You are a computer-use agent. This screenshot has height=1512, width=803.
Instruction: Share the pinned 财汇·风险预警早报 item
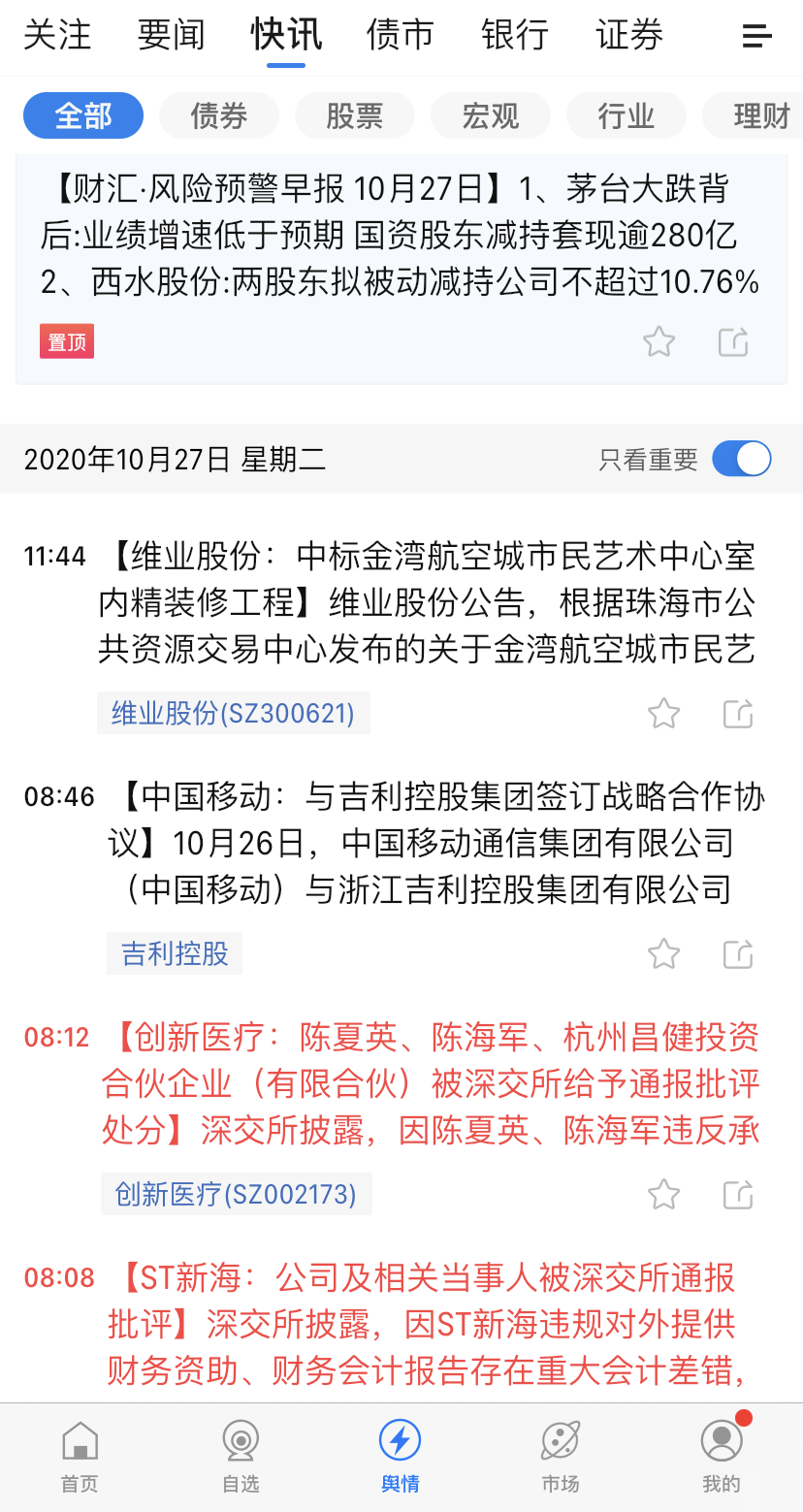733,341
